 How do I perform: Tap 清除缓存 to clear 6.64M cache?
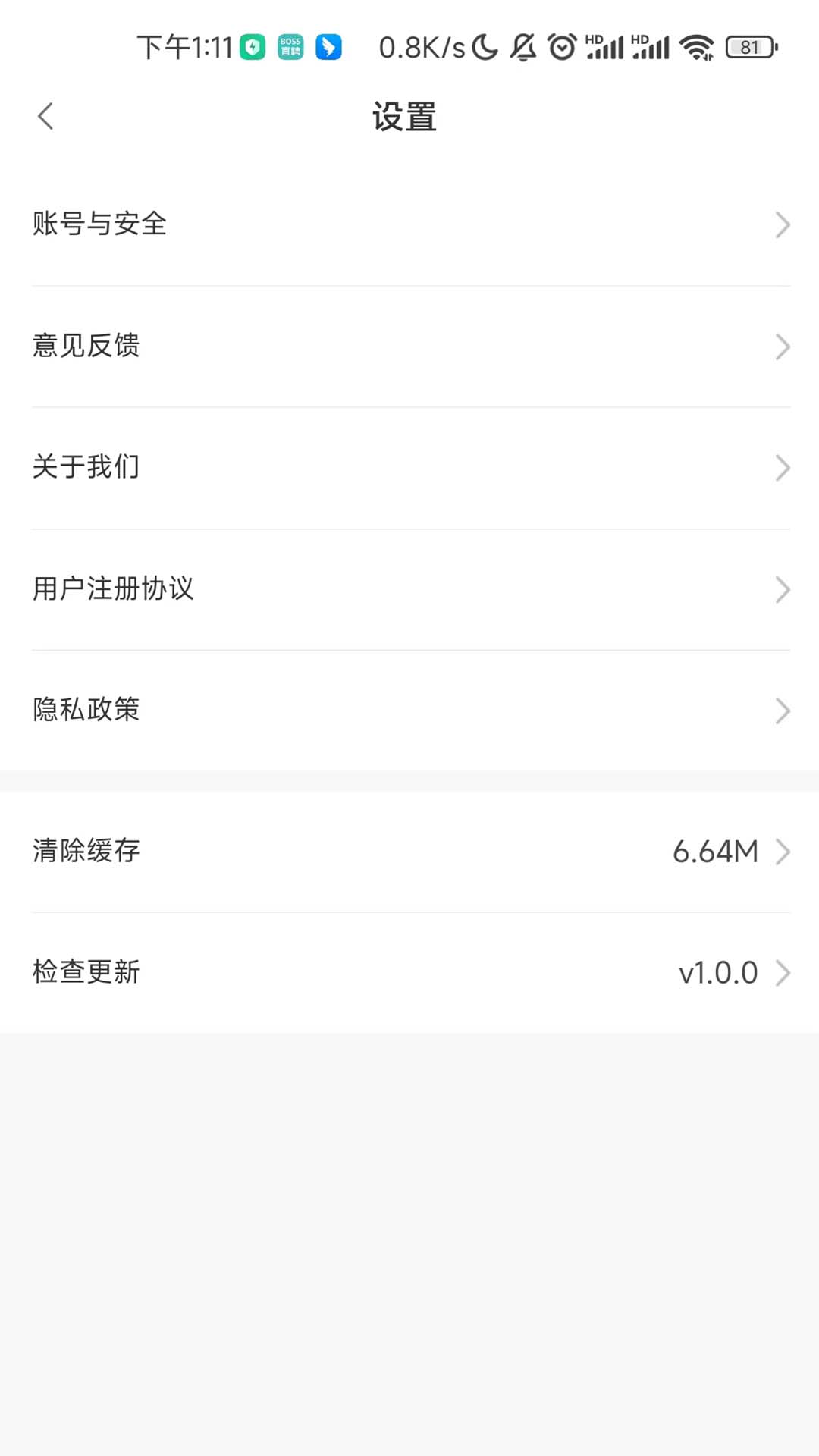click(x=409, y=852)
